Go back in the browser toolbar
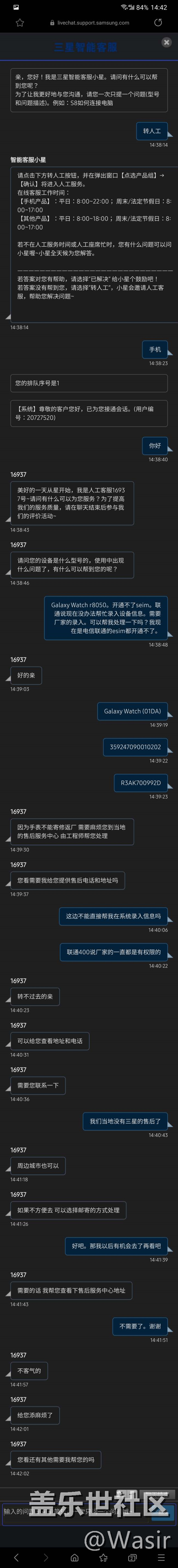The image size is (178, 1568). [16, 1557]
